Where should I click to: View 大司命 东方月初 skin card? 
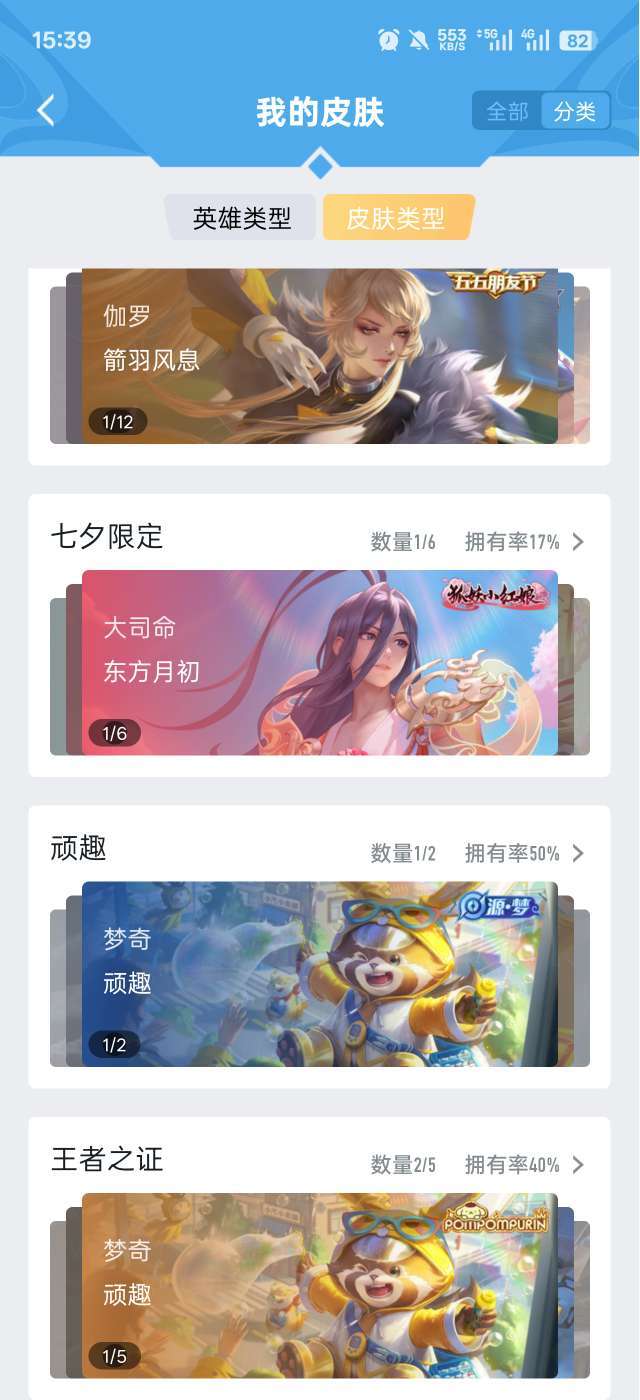point(320,662)
